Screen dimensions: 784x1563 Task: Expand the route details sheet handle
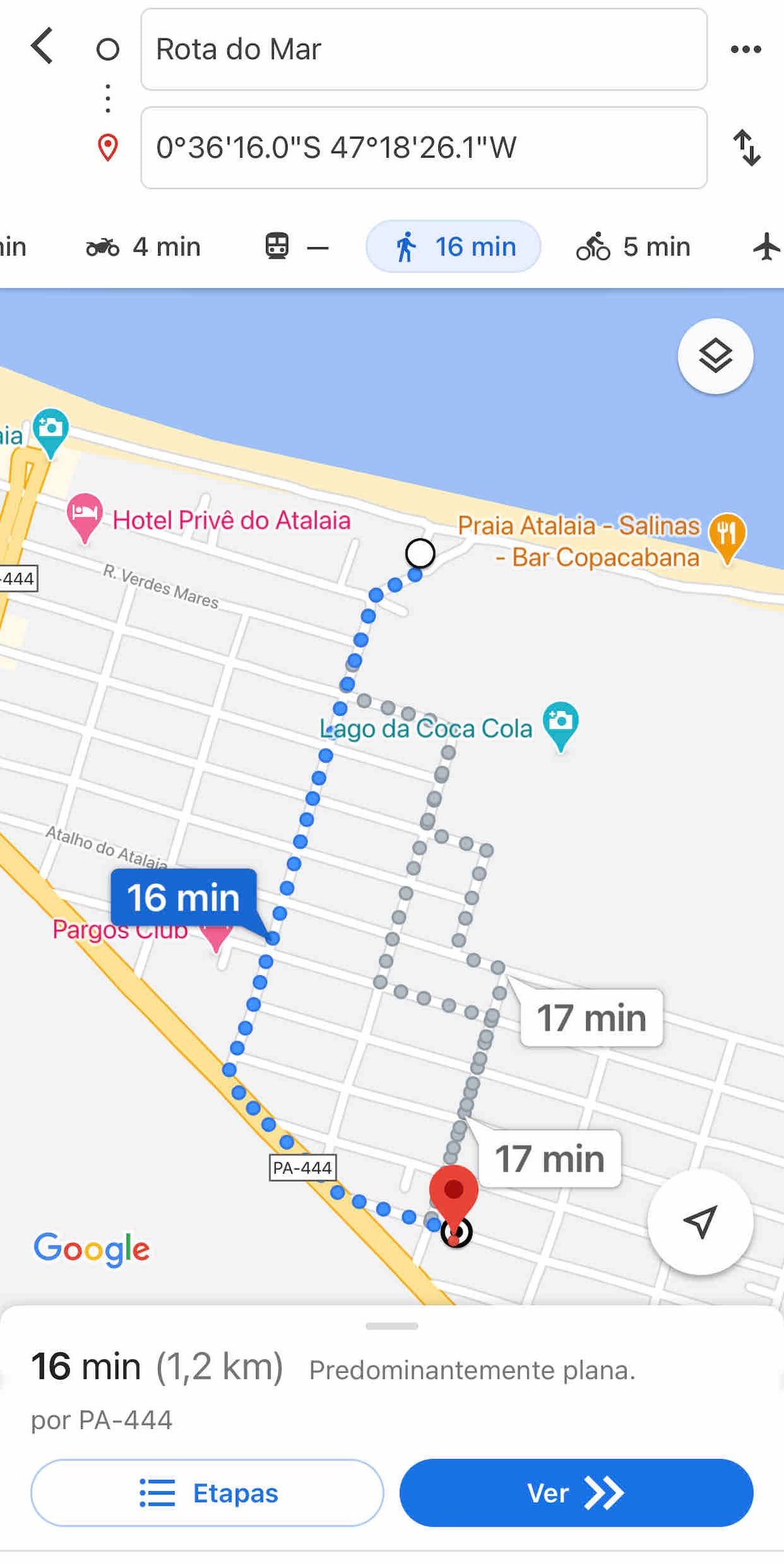pos(392,1326)
